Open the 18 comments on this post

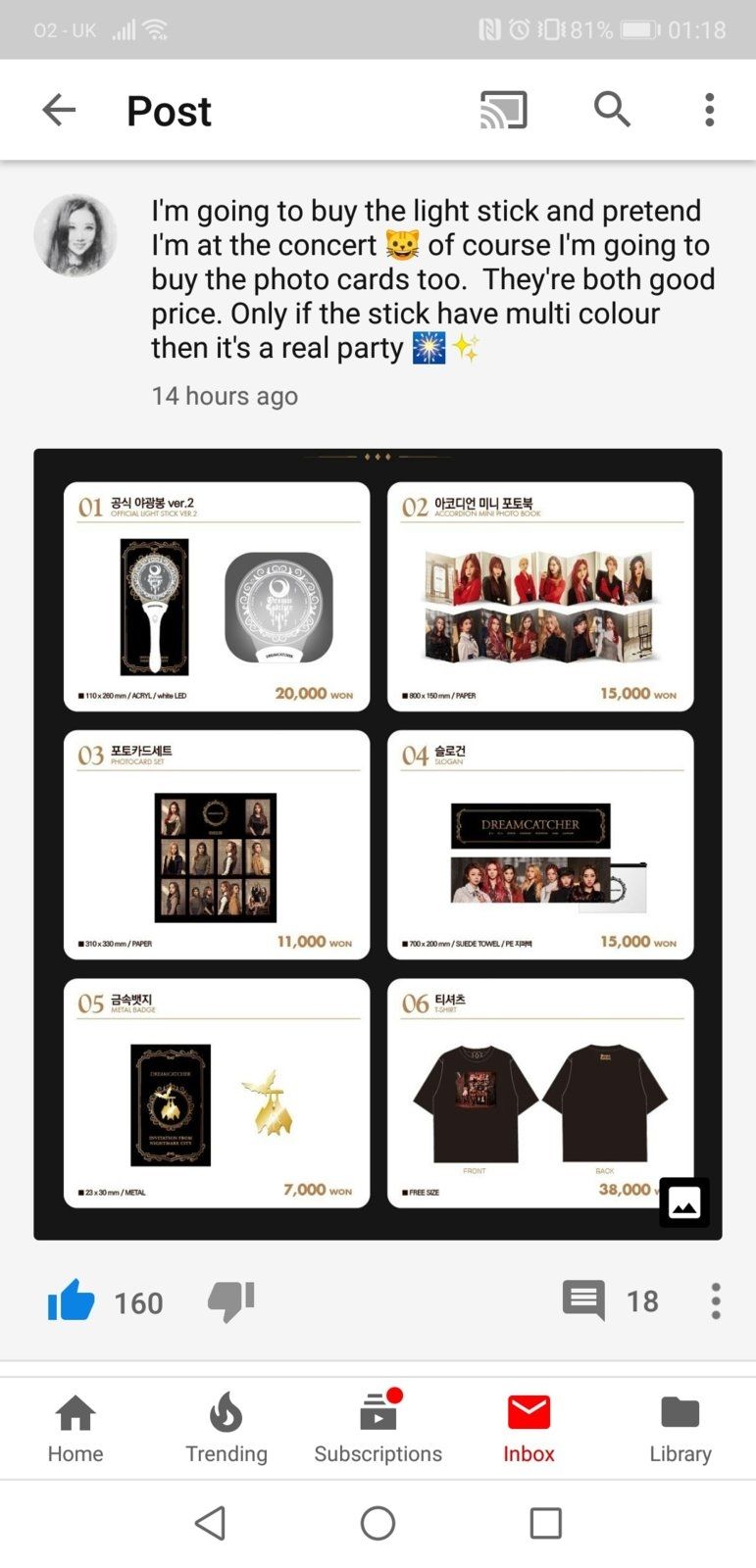click(610, 1301)
